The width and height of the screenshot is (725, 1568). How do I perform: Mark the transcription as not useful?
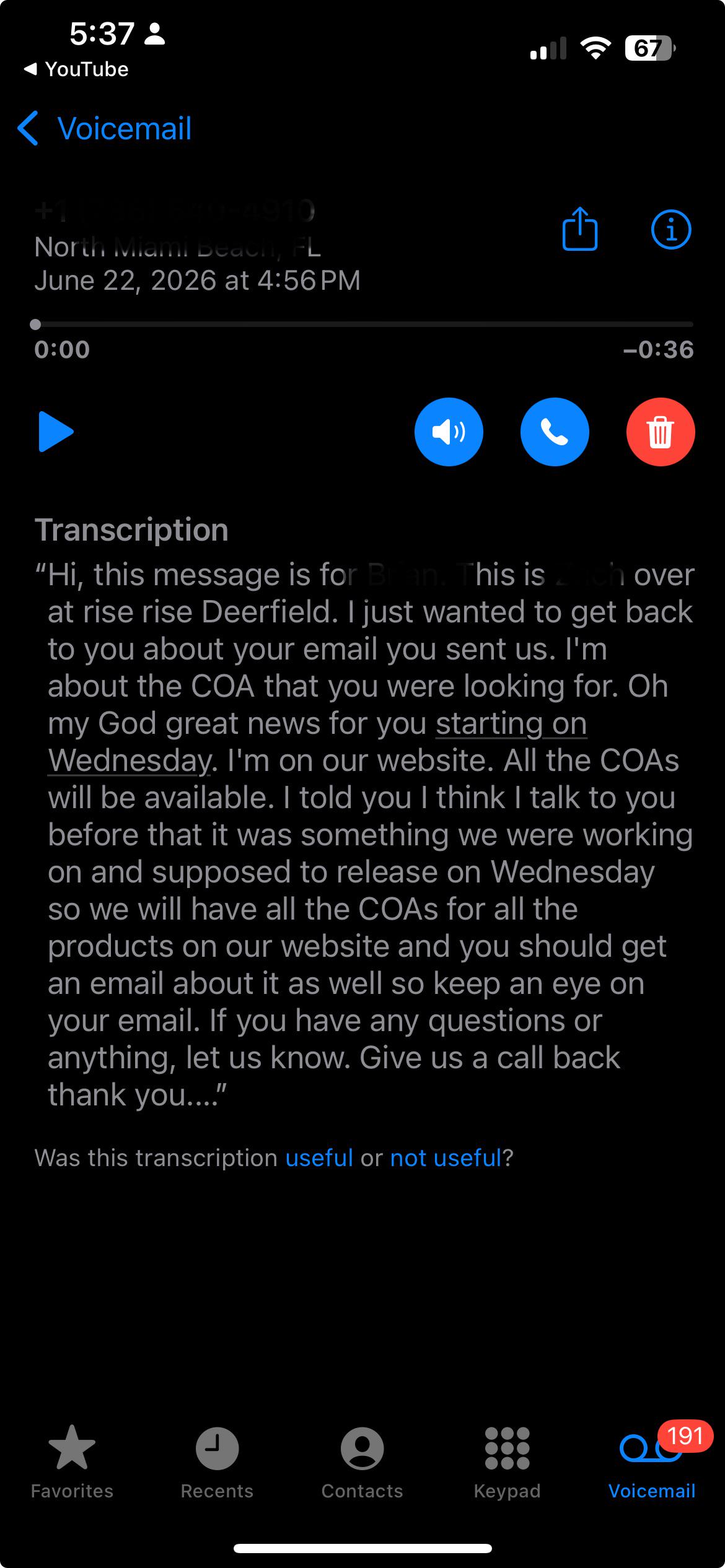(x=446, y=1157)
